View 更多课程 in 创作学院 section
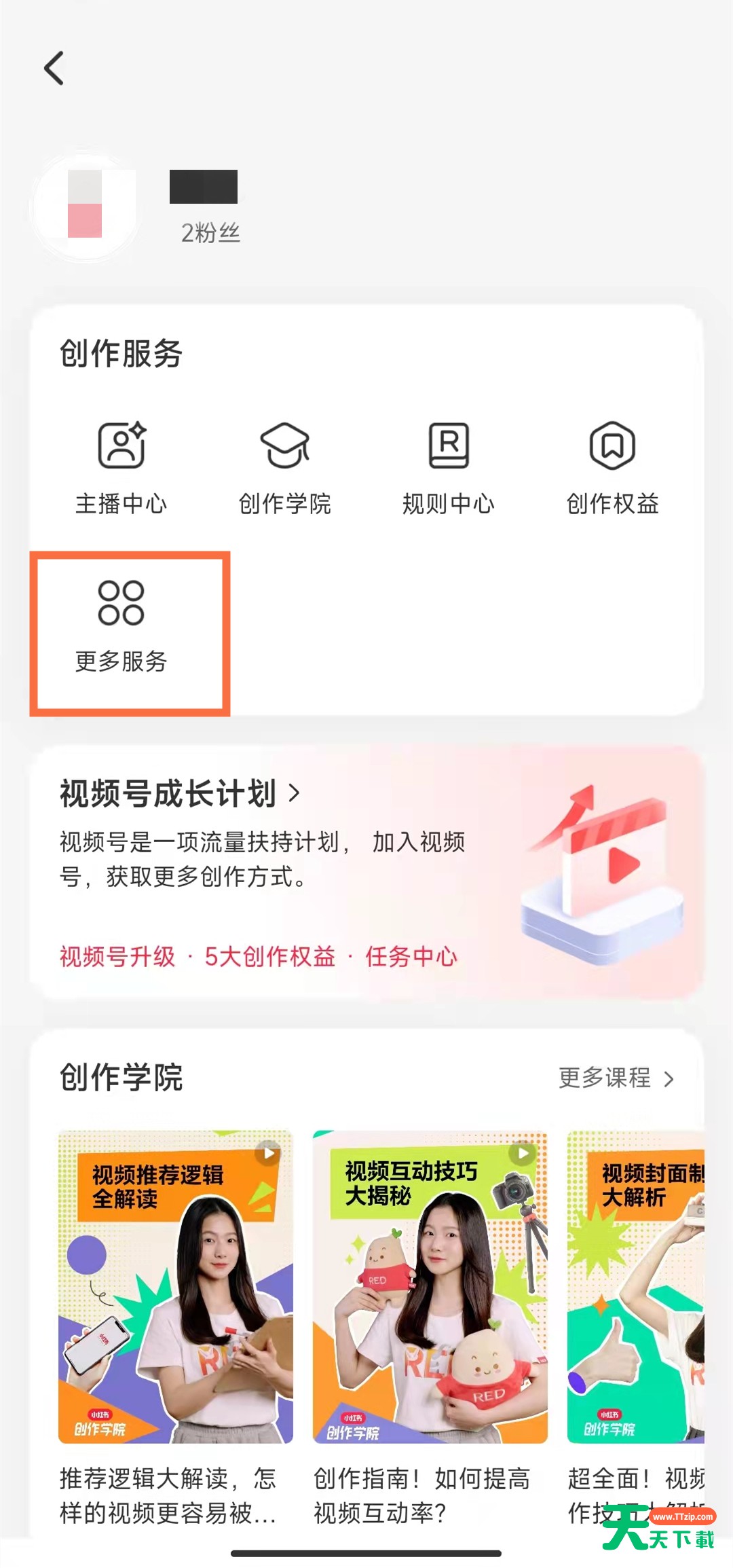The height and width of the screenshot is (1568, 733). [x=616, y=1078]
